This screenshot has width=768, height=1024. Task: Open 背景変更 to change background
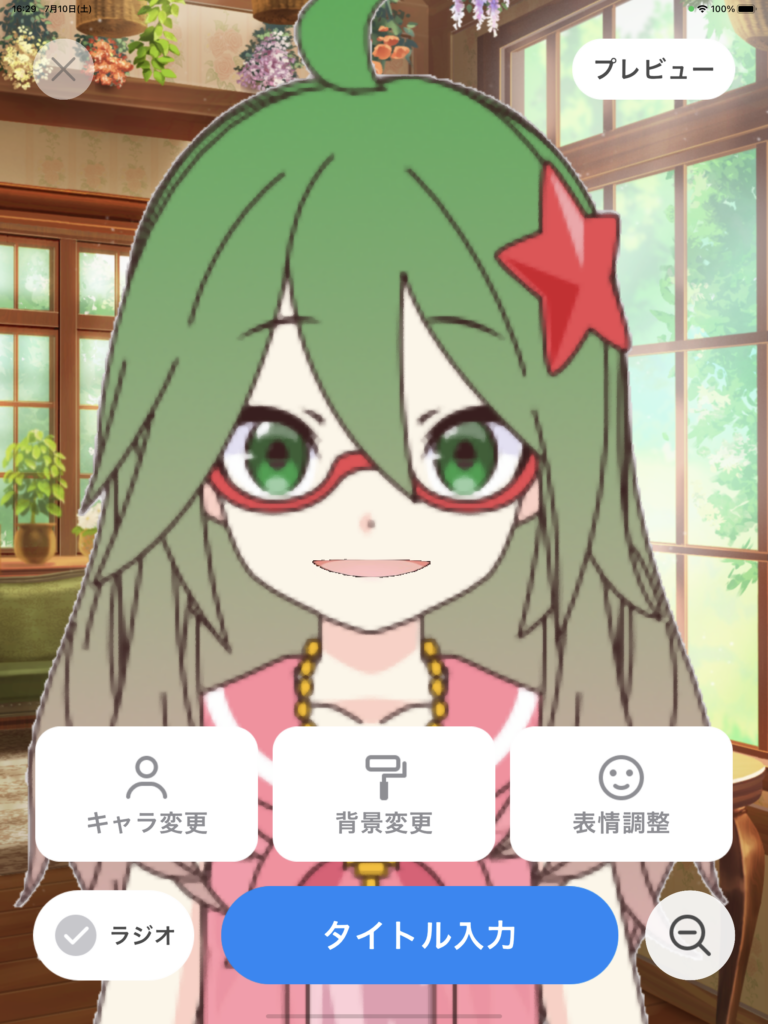(x=384, y=794)
